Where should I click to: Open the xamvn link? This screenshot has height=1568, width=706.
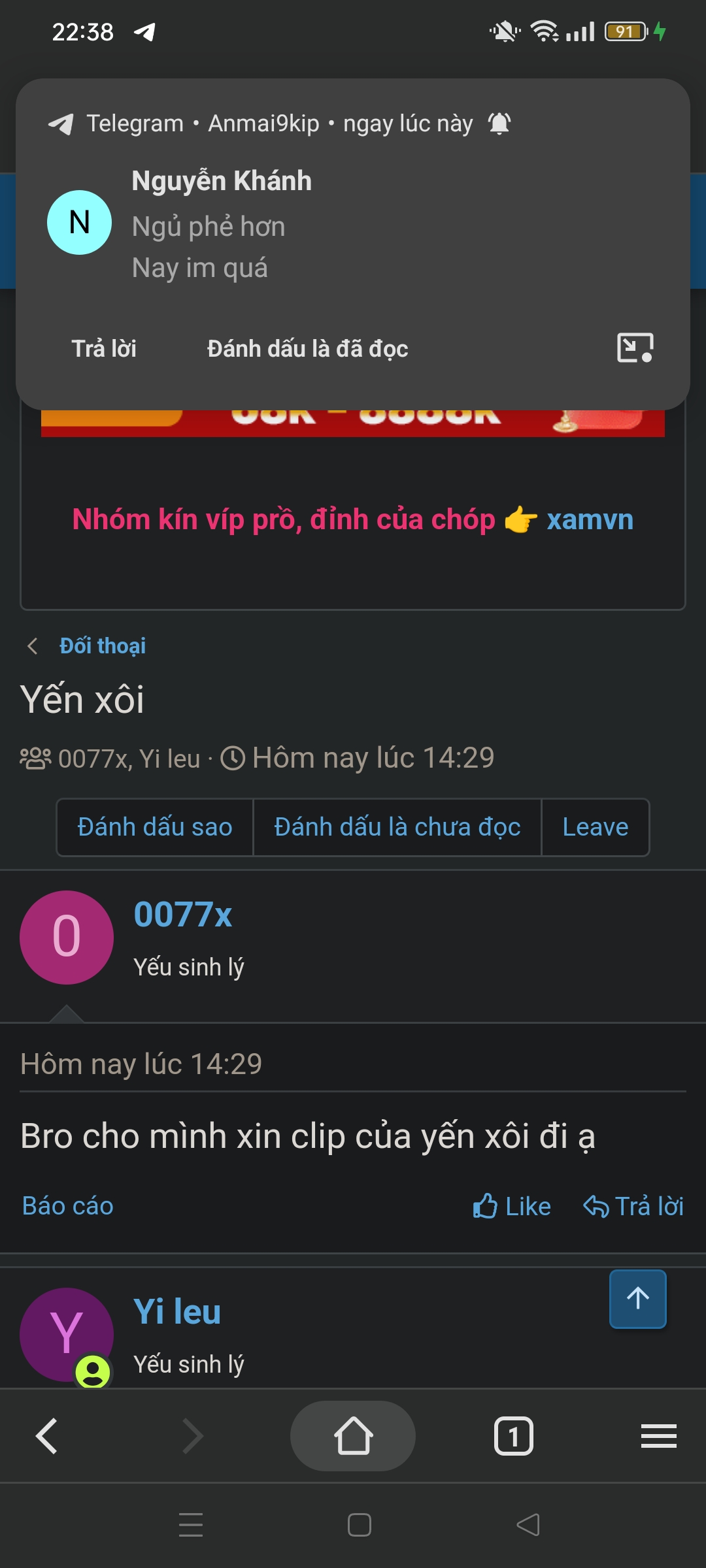pyautogui.click(x=590, y=519)
